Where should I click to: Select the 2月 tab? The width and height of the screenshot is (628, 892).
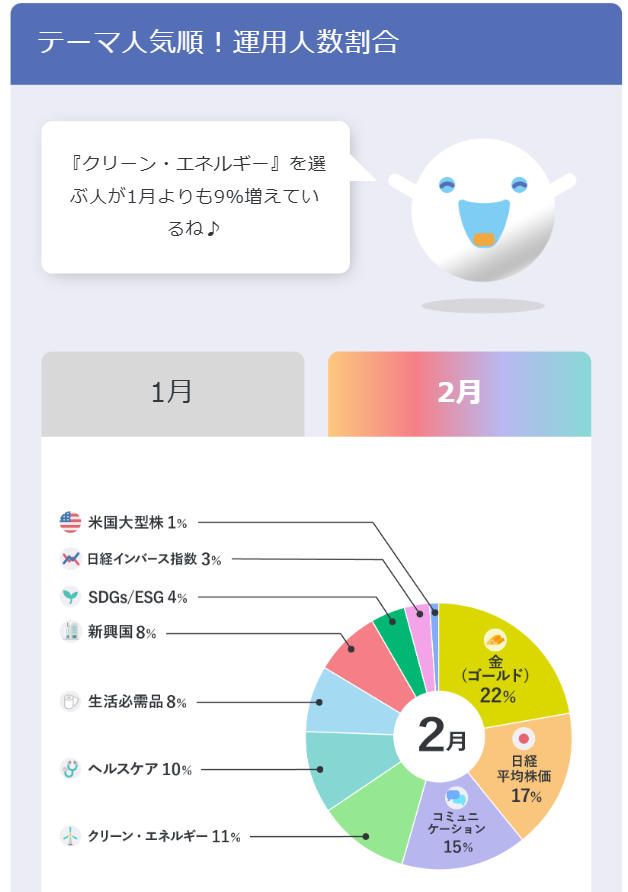tap(459, 393)
